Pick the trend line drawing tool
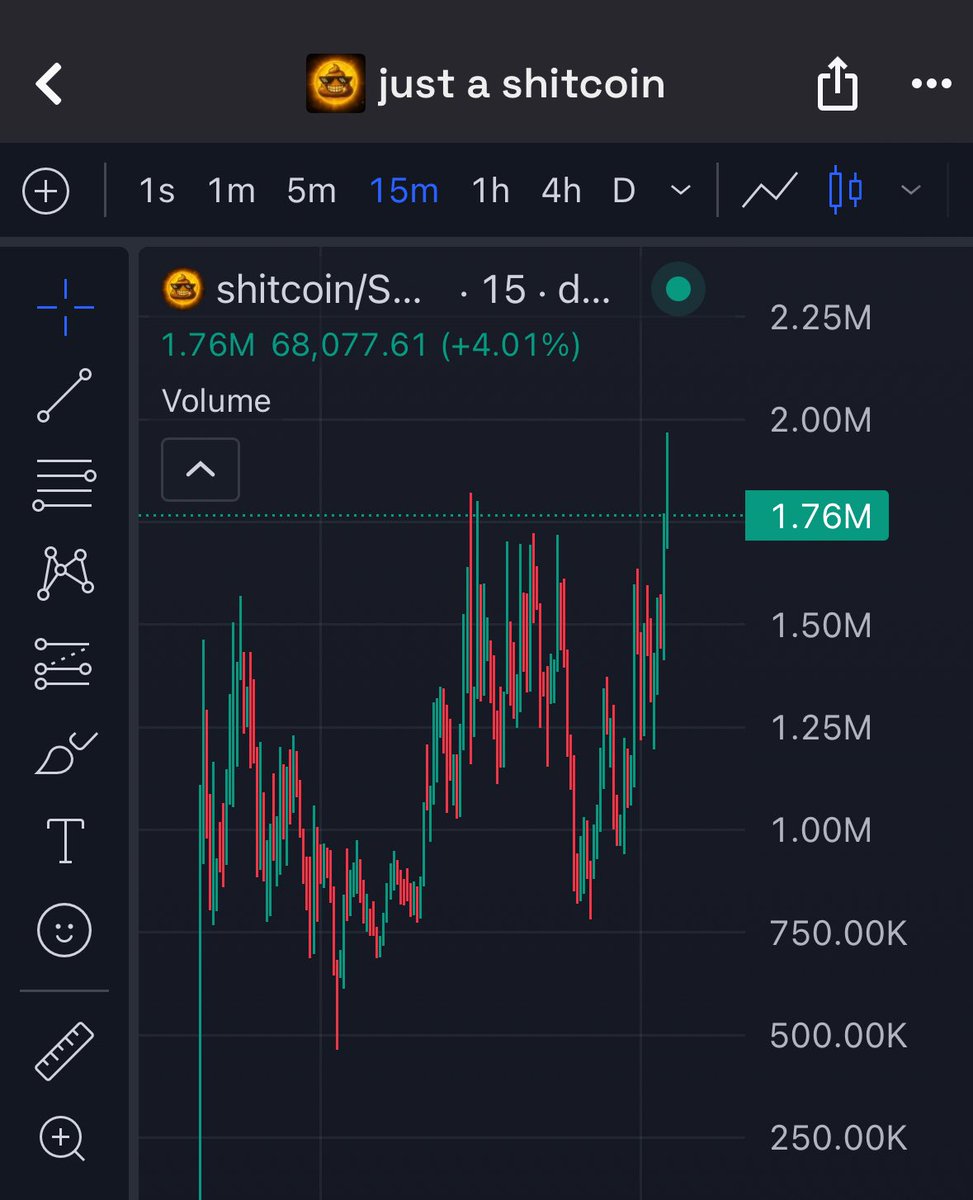The width and height of the screenshot is (973, 1200). pyautogui.click(x=65, y=396)
